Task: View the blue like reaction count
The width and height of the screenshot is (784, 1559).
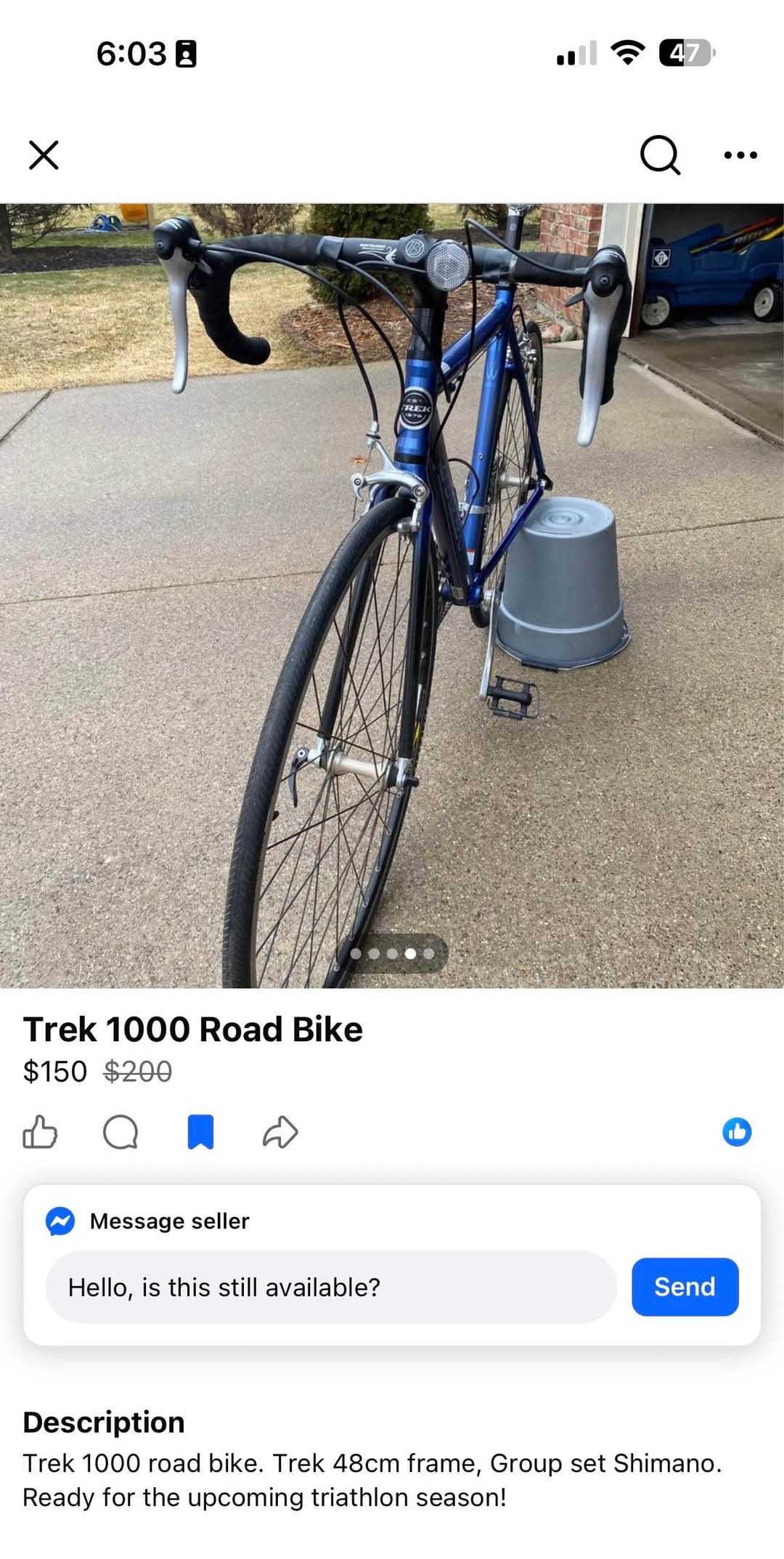Action: 737,1131
